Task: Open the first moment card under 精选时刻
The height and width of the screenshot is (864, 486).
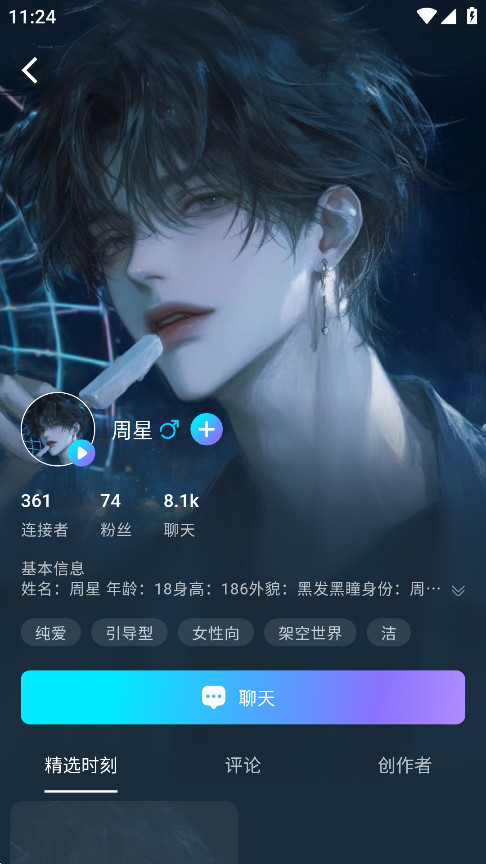Action: tap(124, 832)
